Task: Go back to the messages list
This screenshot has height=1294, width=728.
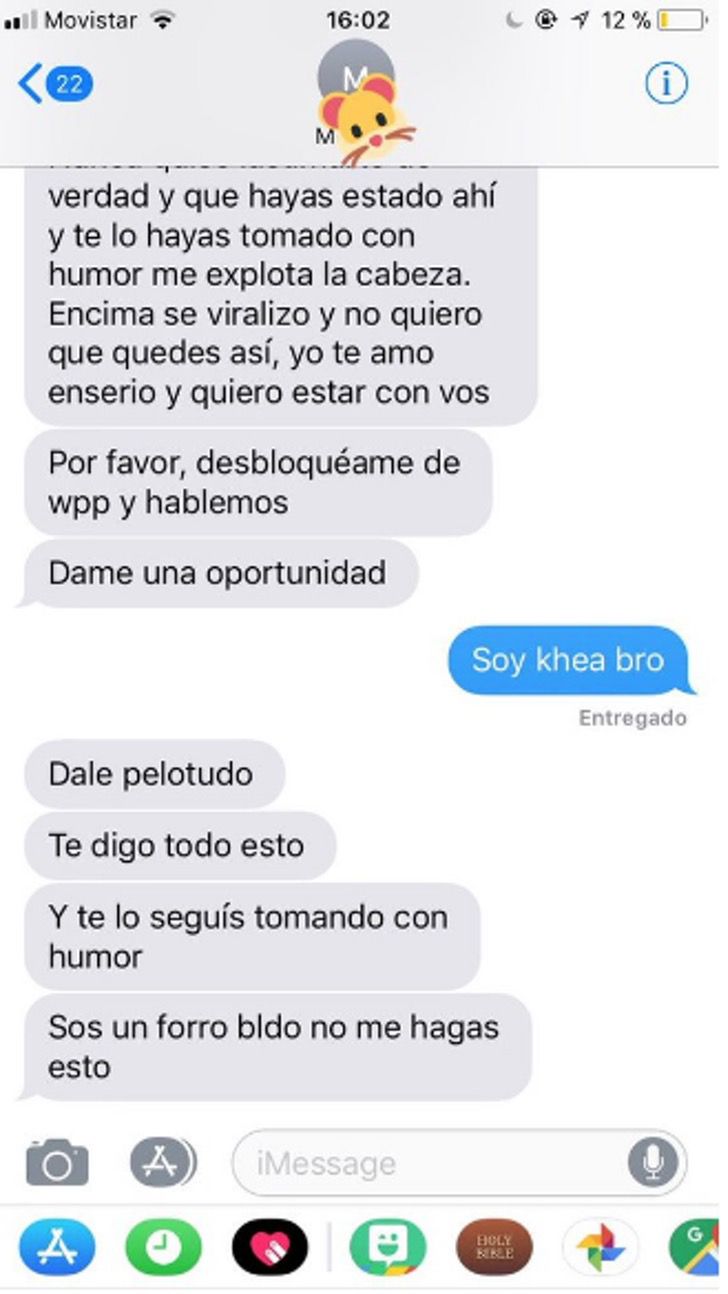Action: pos(56,85)
